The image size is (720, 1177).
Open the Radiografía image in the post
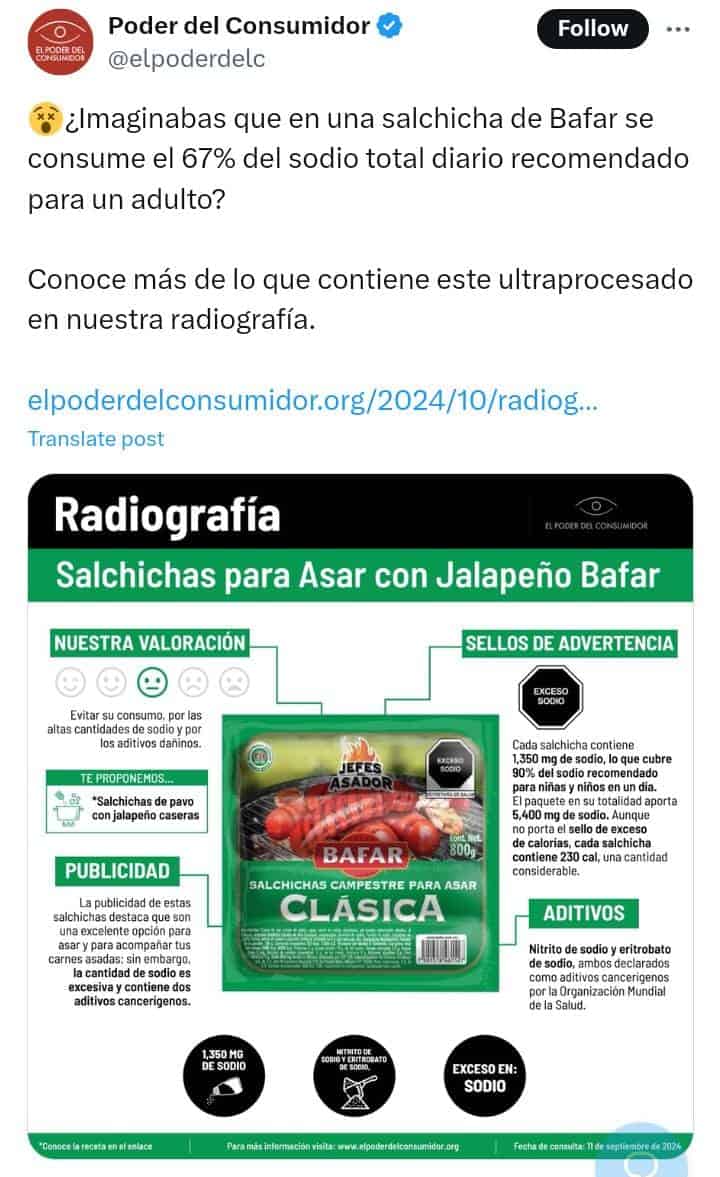(360, 815)
